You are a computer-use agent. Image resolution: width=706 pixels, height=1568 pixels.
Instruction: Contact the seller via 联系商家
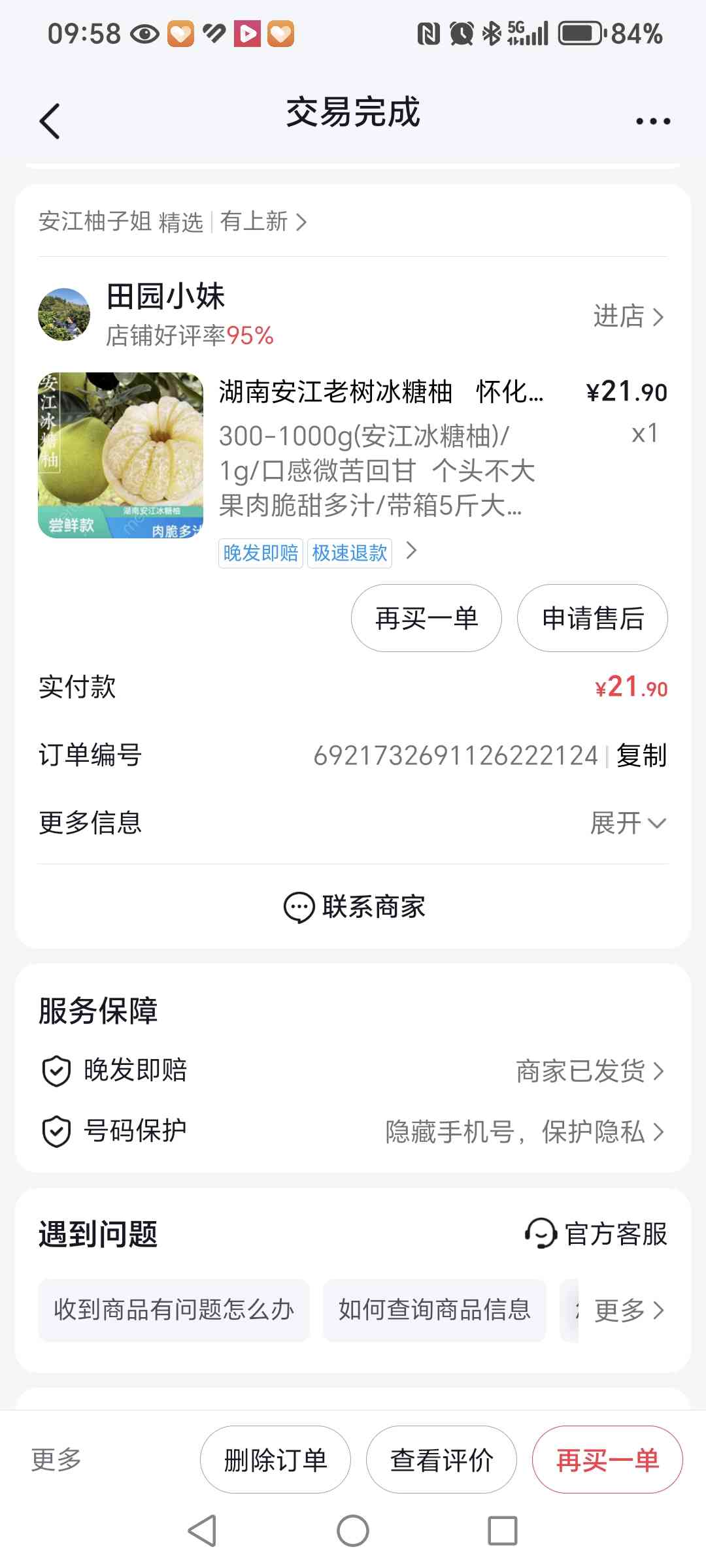(x=354, y=907)
